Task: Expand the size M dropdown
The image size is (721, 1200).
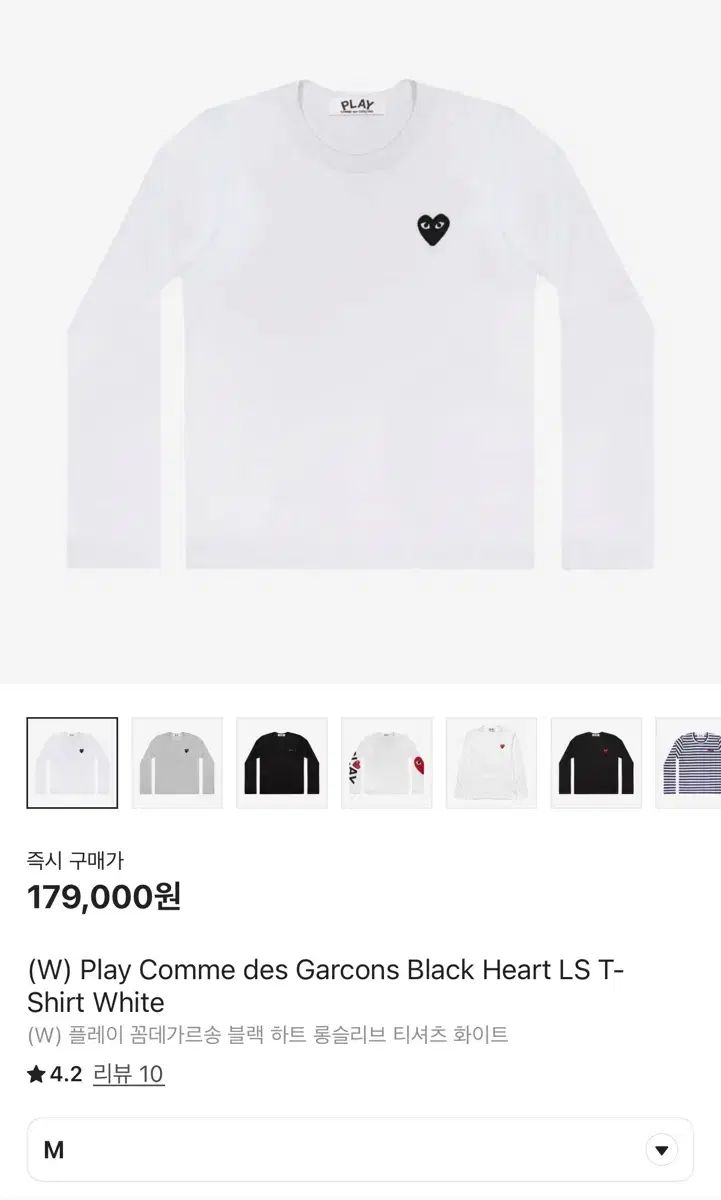Action: [x=660, y=1150]
